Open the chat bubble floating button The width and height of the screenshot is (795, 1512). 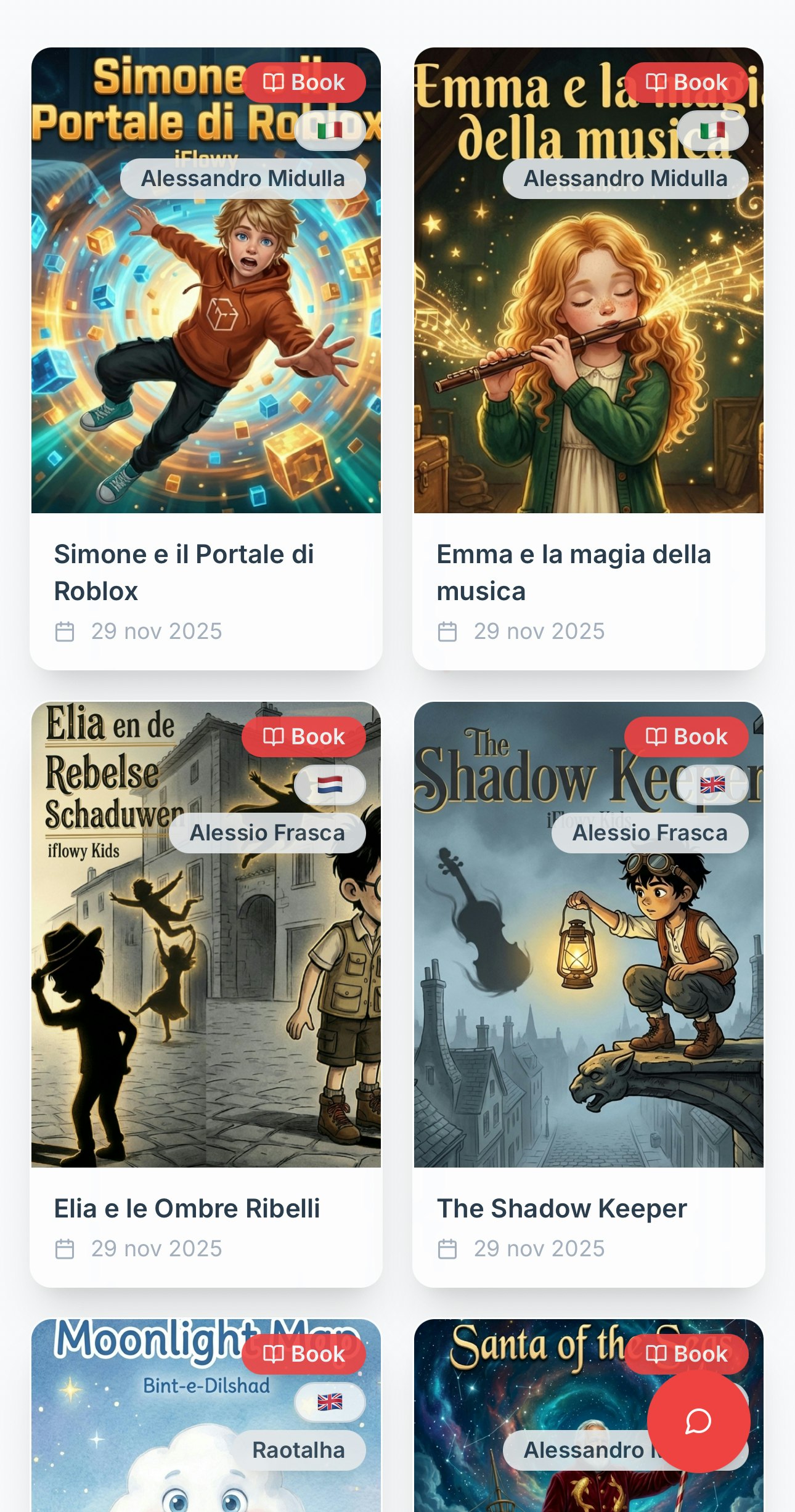click(698, 1421)
